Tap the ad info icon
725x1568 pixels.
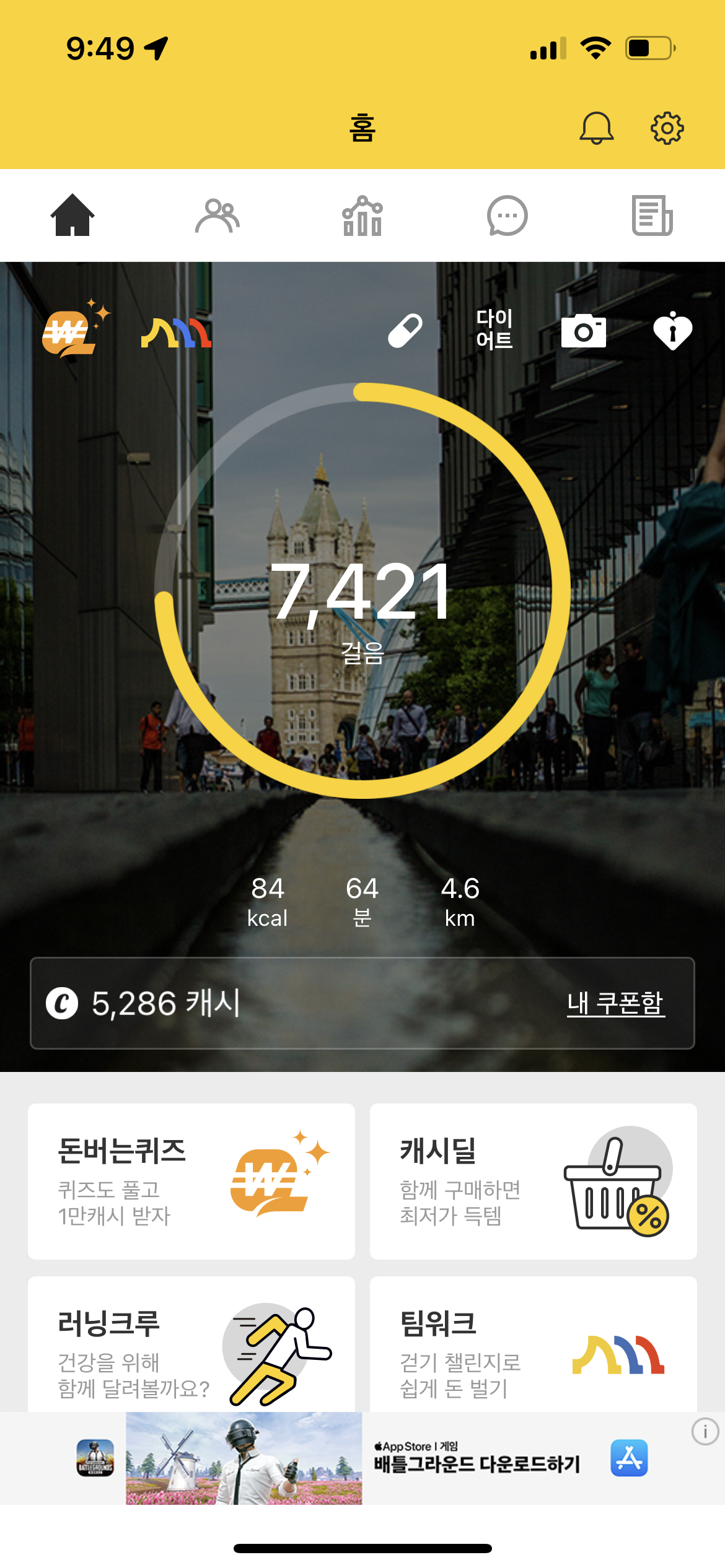click(705, 1432)
